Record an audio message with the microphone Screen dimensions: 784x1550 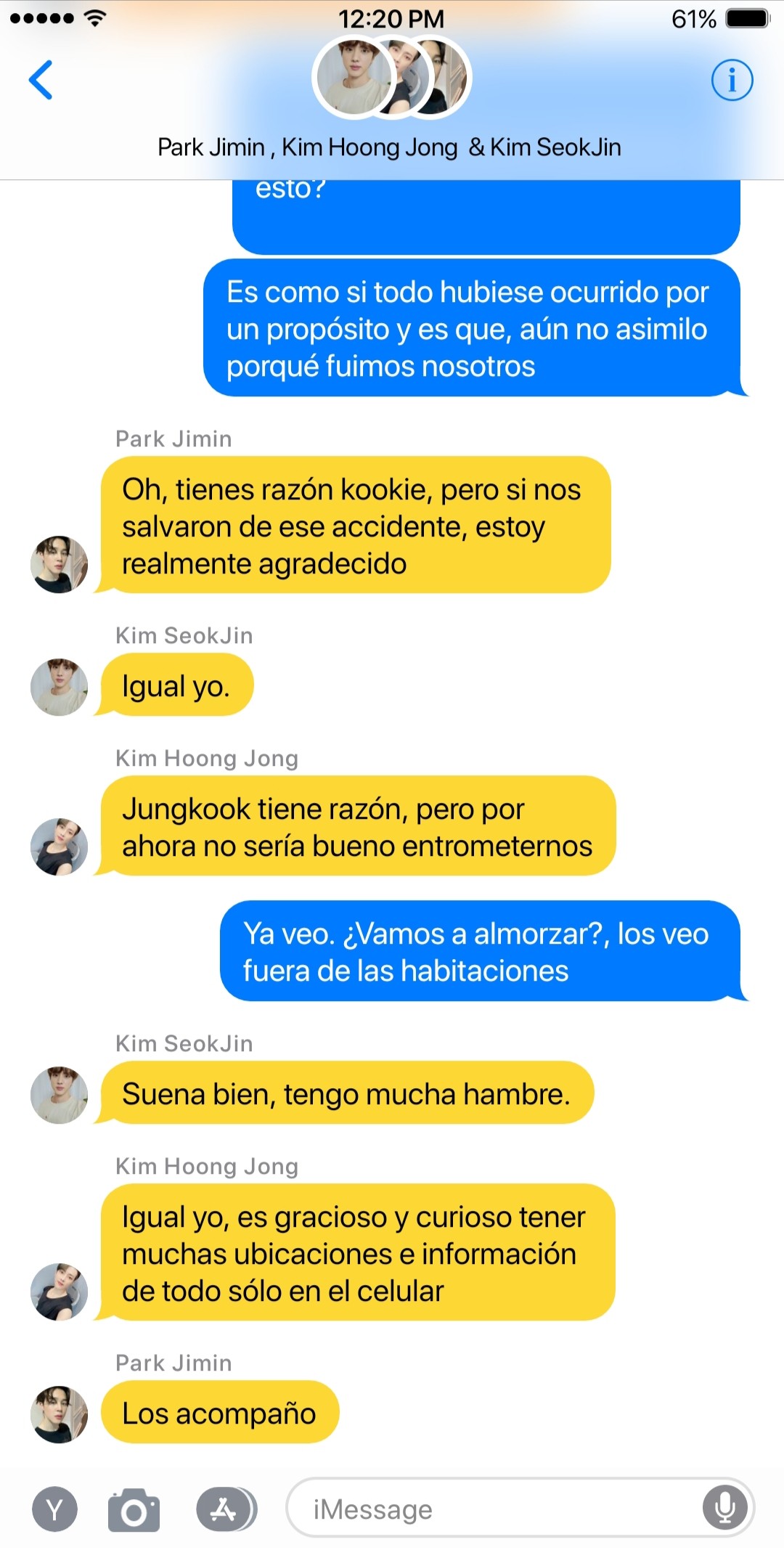[724, 1508]
